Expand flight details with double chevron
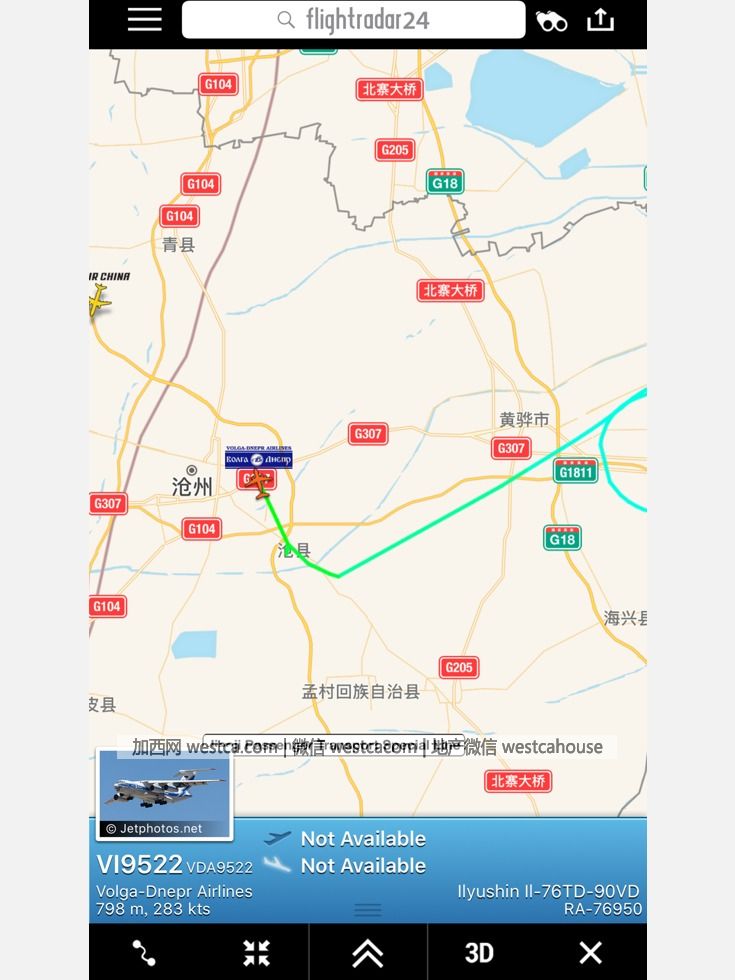The width and height of the screenshot is (735, 980). coord(367,953)
